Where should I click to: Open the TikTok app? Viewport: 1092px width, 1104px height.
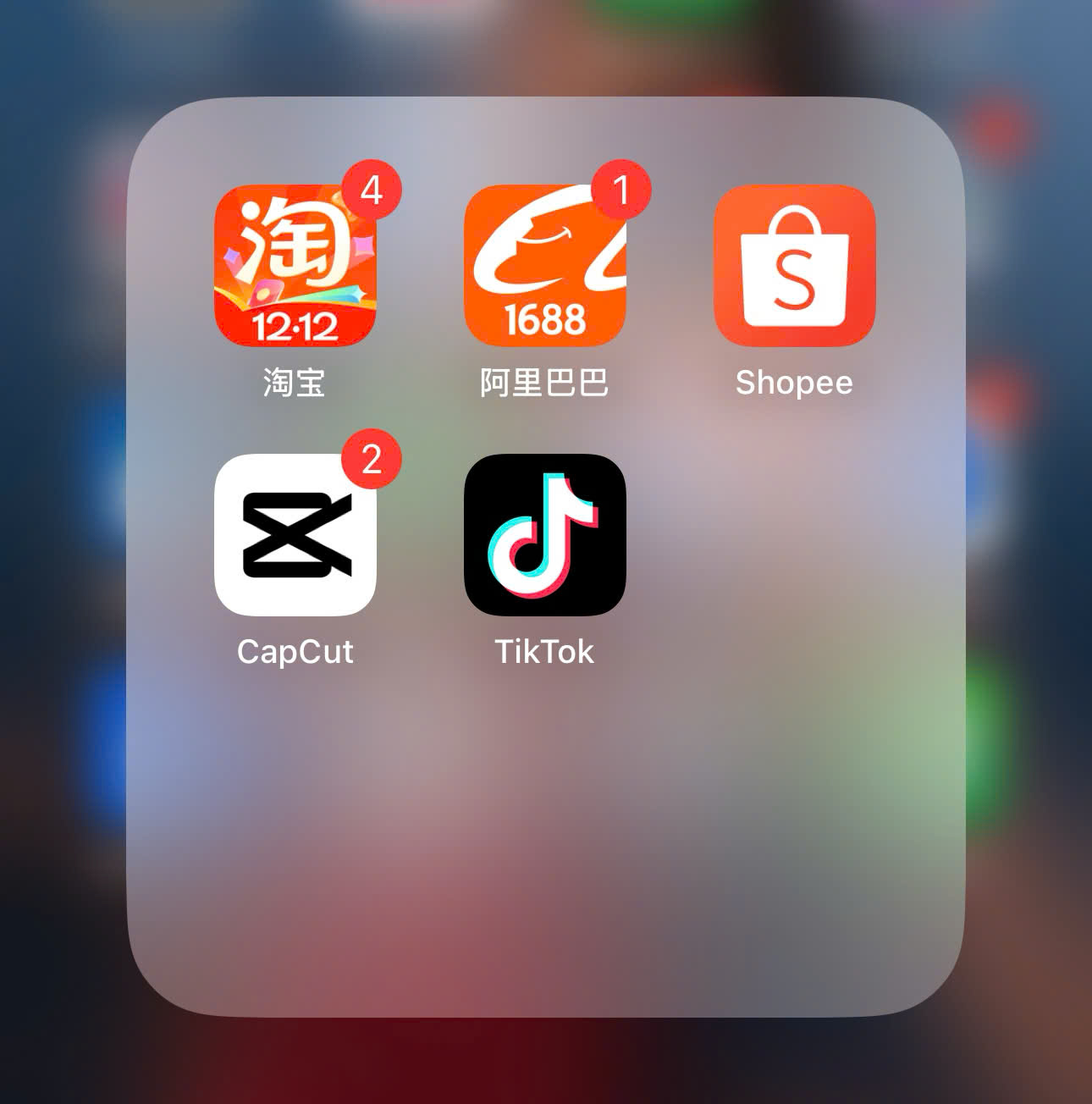point(544,534)
